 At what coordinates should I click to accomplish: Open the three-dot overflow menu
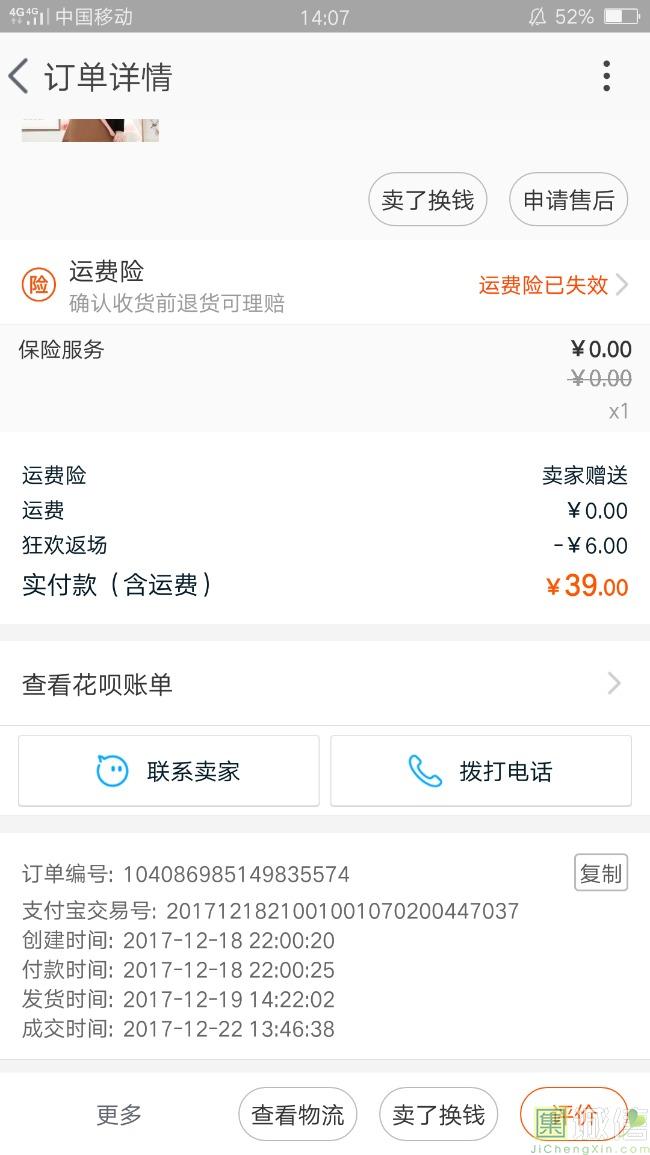pos(606,77)
